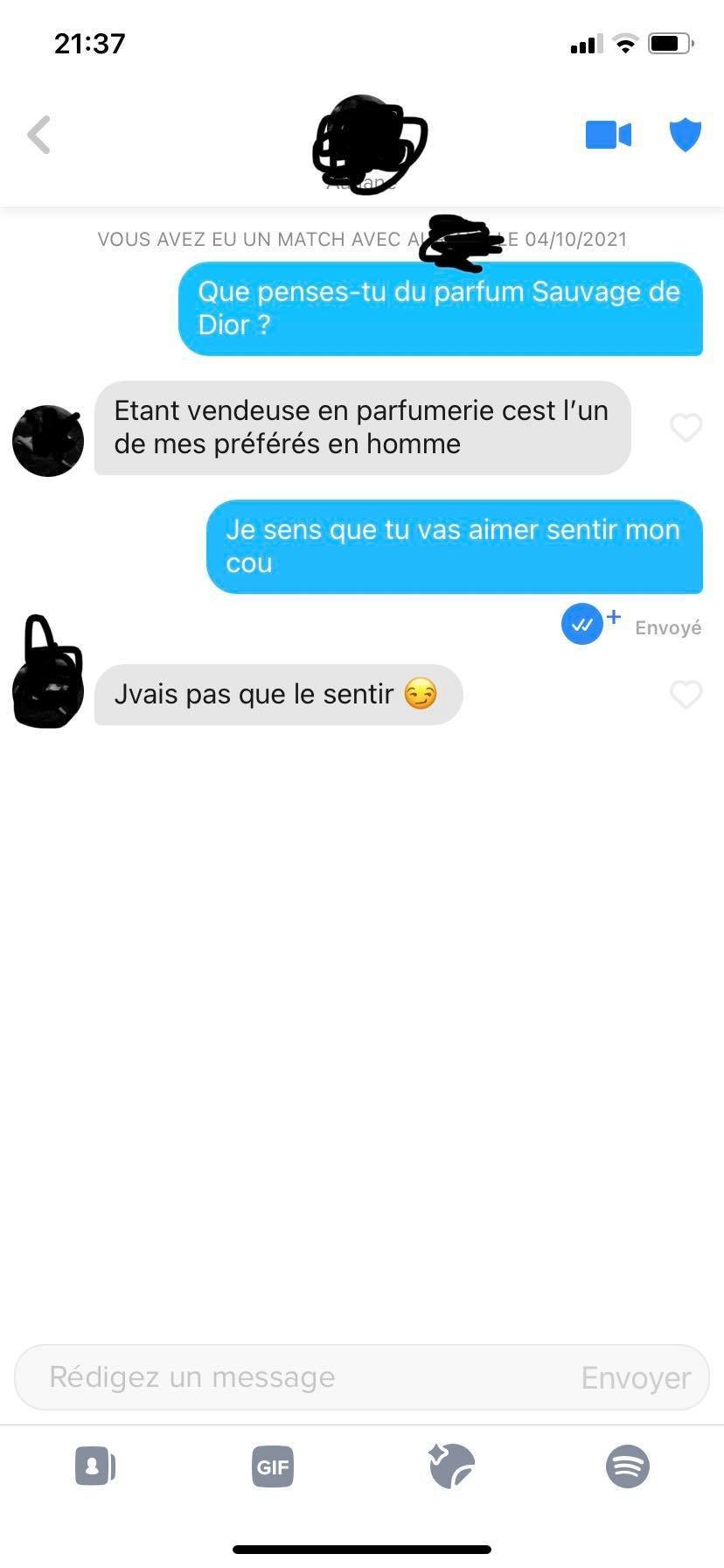Go back to the matches list
The image size is (724, 1568).
pos(39,136)
